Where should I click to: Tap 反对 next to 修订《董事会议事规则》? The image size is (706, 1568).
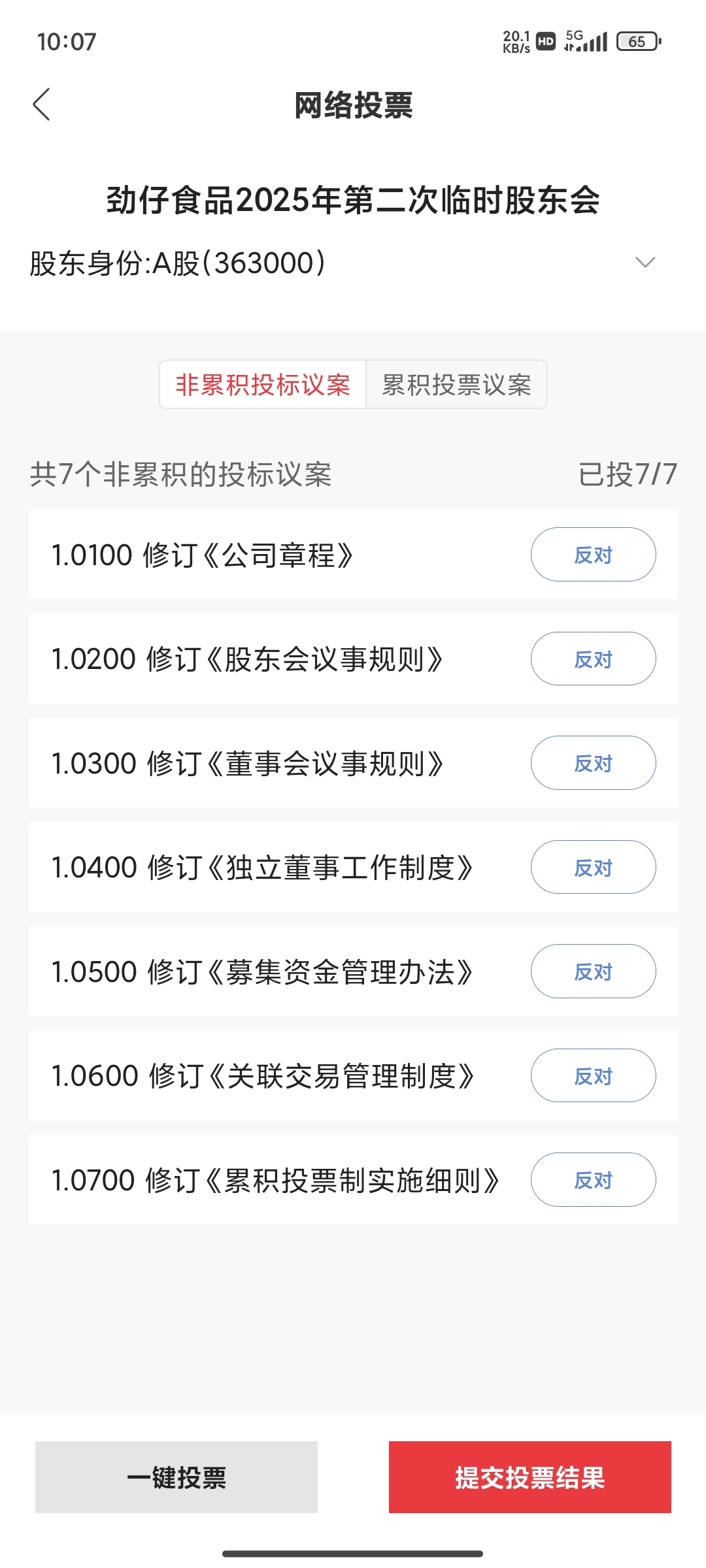593,763
